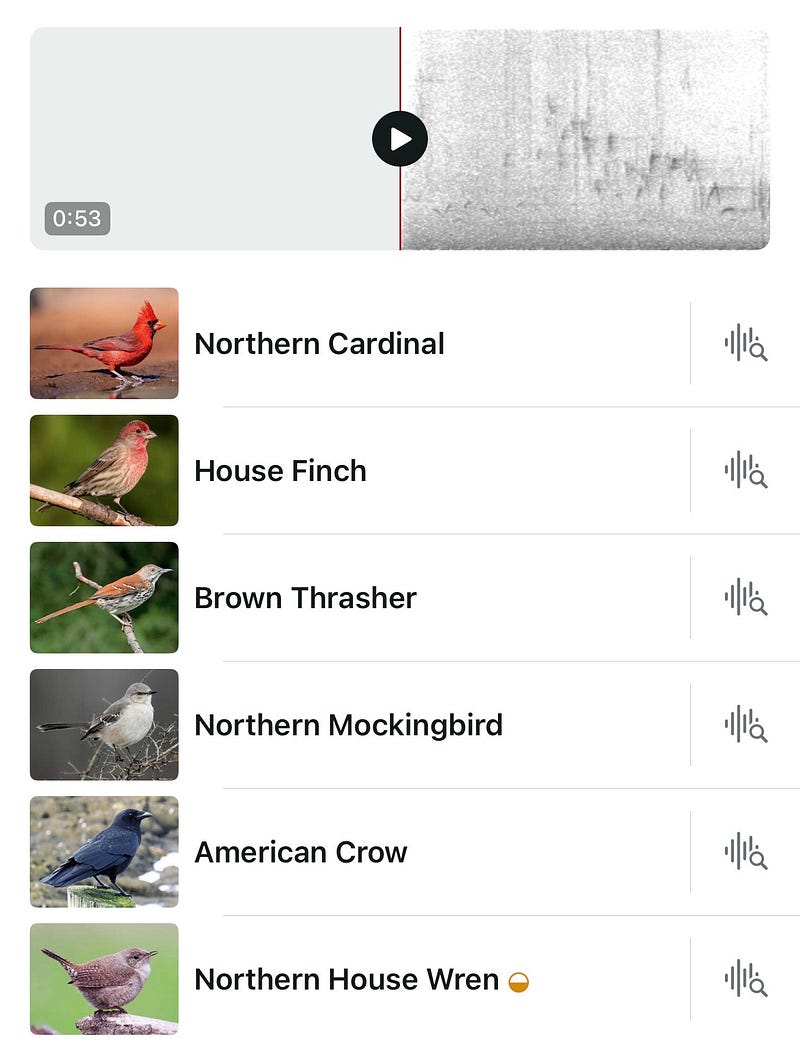This screenshot has height=1052, width=800.
Task: Find Northern Mockingbird sounds in the recording
Action: point(745,724)
